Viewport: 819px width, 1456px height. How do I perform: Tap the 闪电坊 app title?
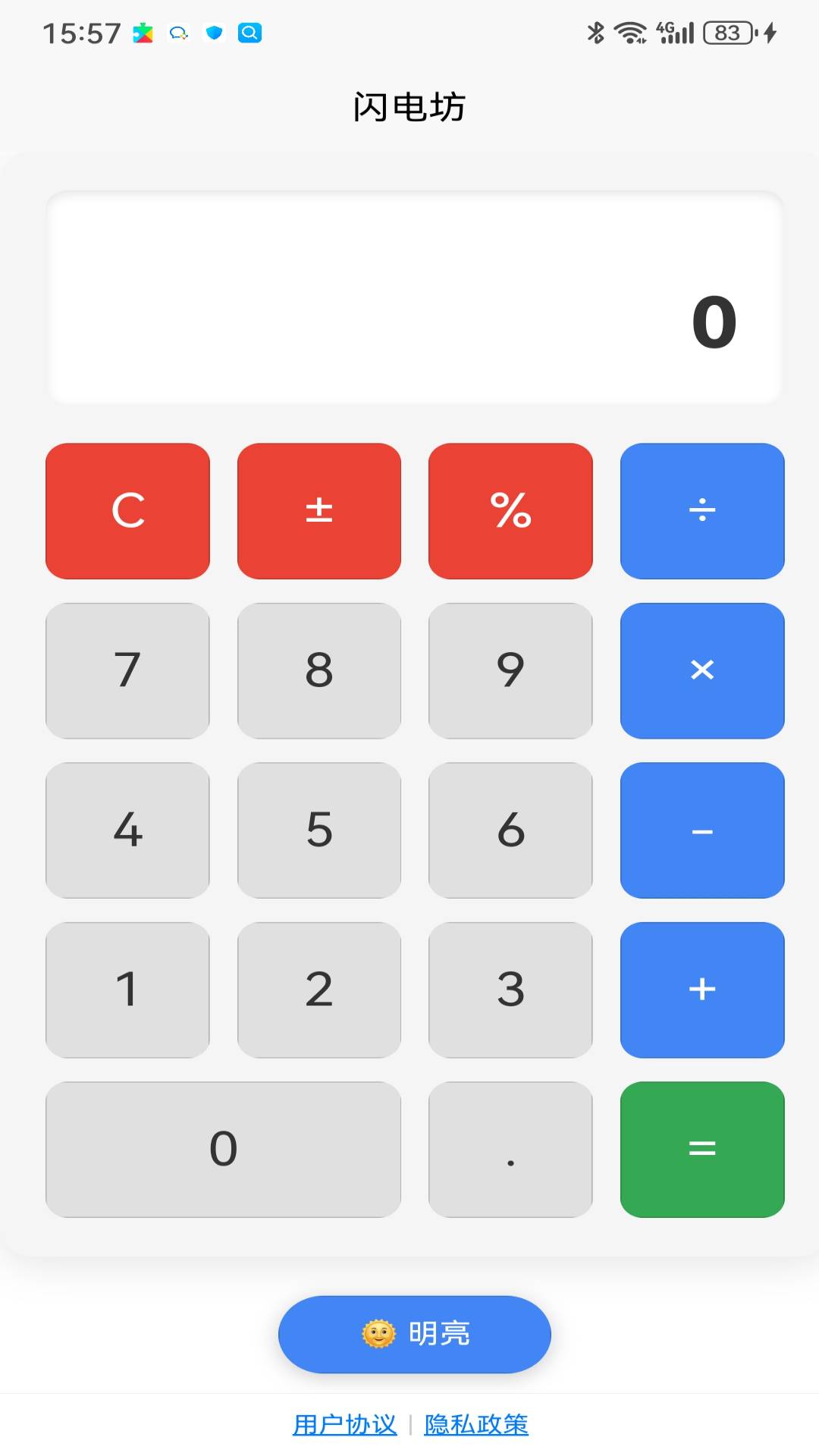(409, 106)
